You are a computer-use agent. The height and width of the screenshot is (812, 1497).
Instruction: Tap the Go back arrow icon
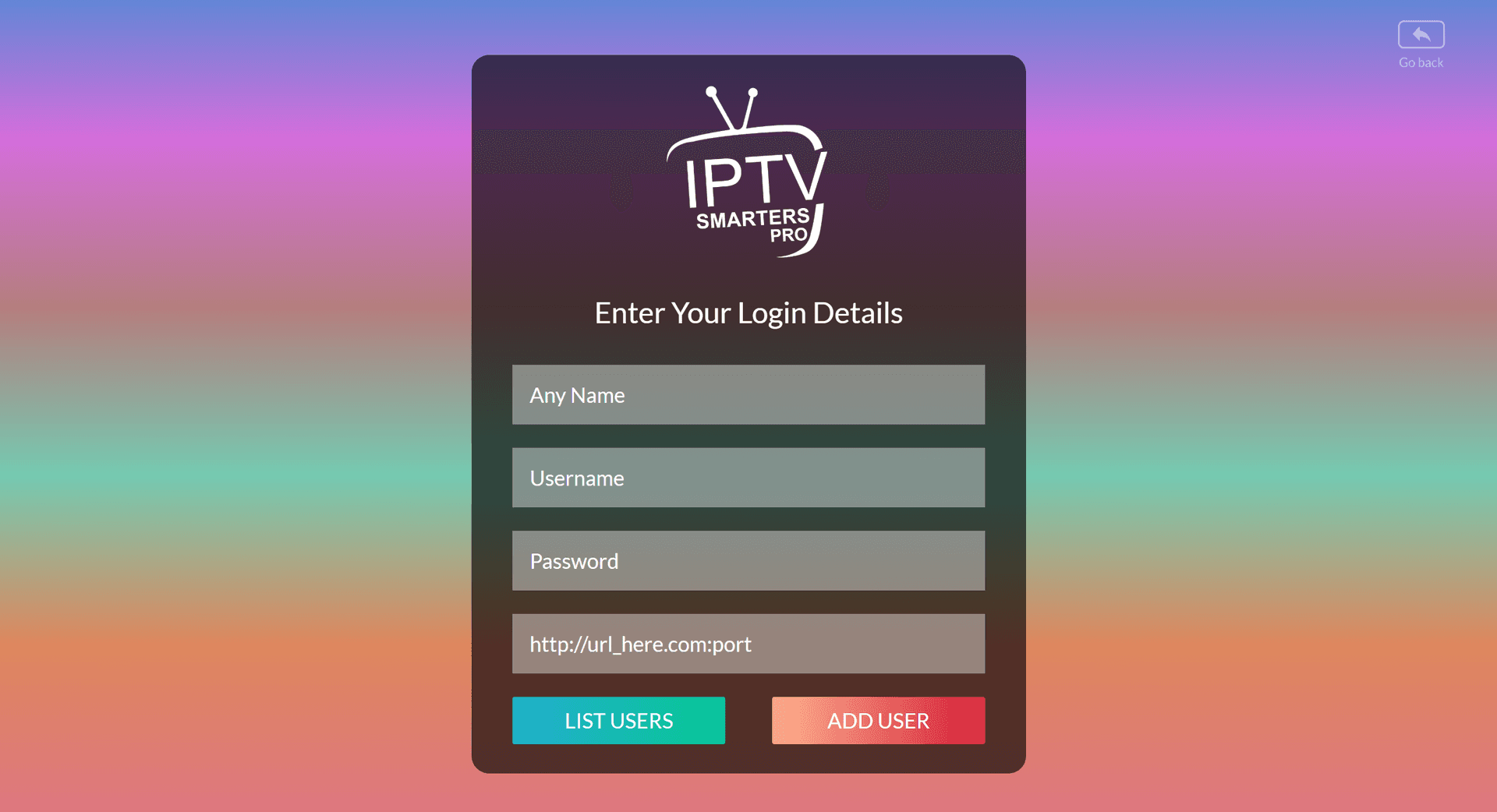[x=1421, y=35]
